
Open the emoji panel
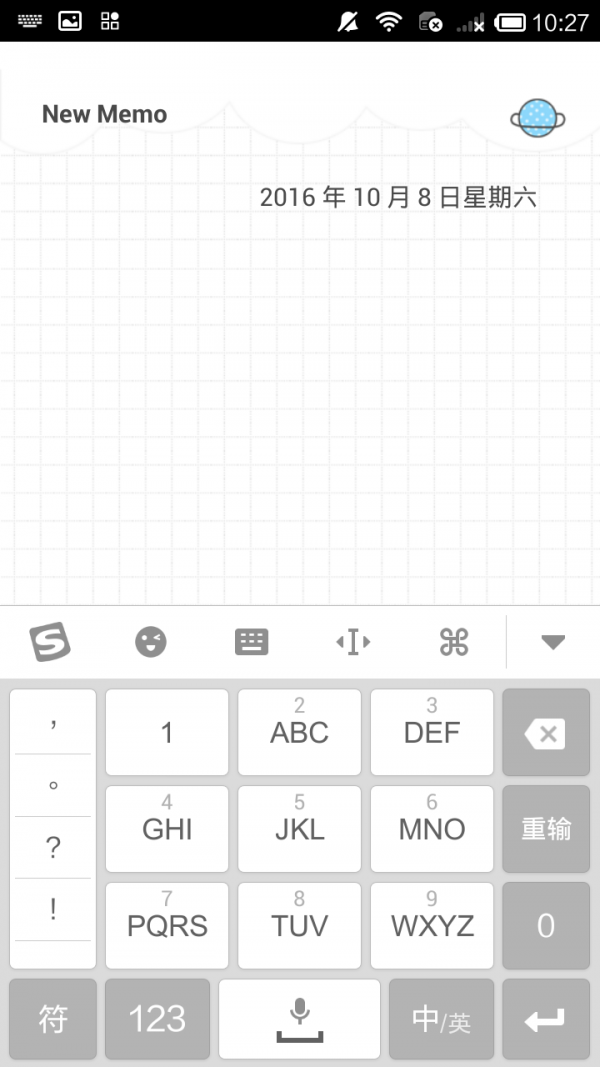[151, 641]
